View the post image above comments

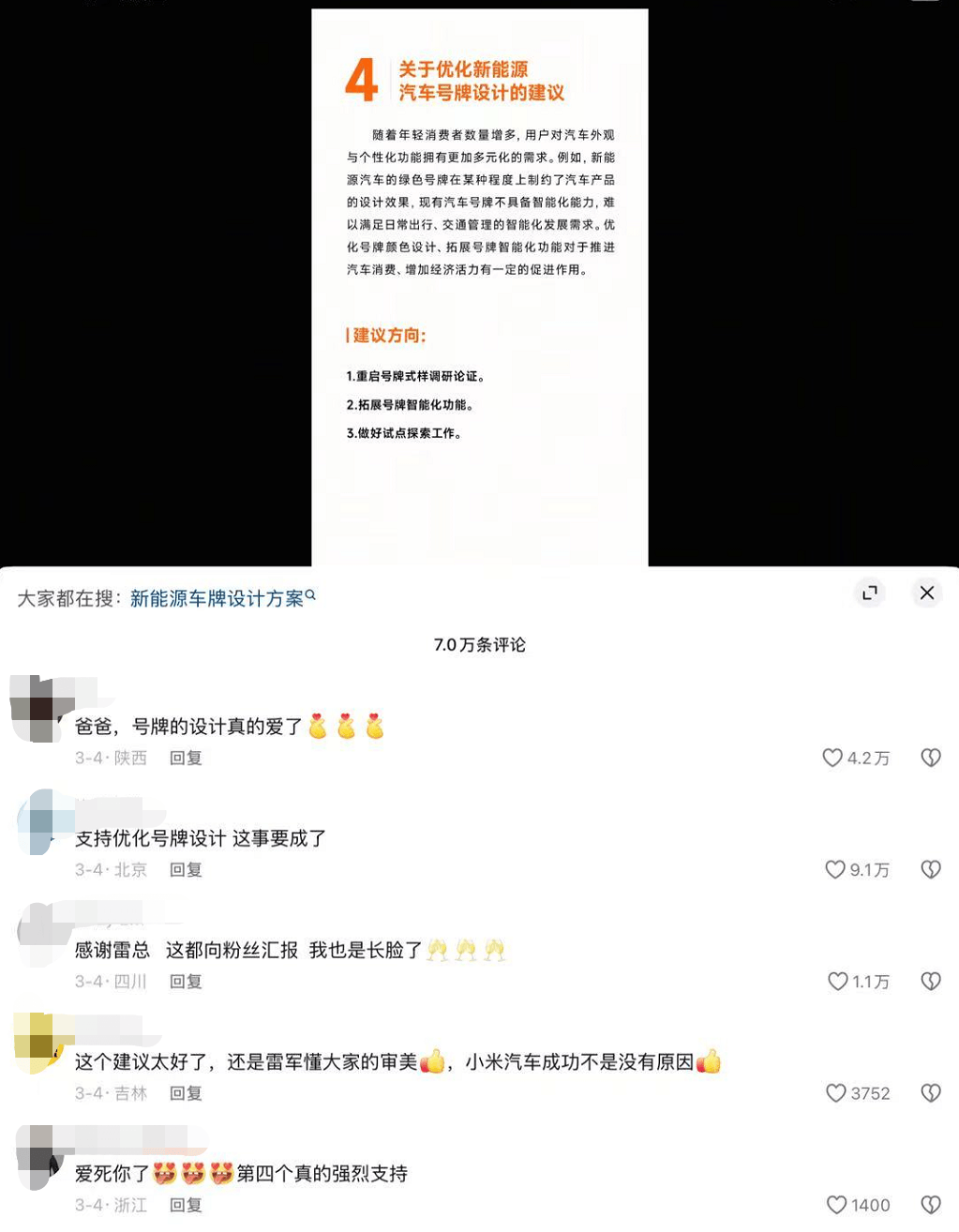(x=479, y=281)
